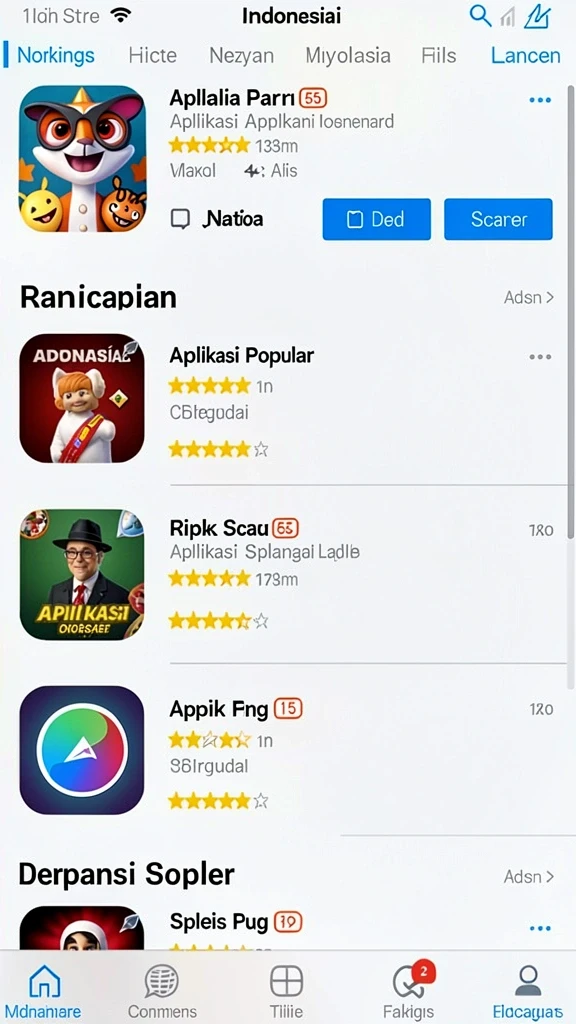Open more options for Apllalia Parn
Image resolution: width=576 pixels, height=1024 pixels.
tap(540, 100)
